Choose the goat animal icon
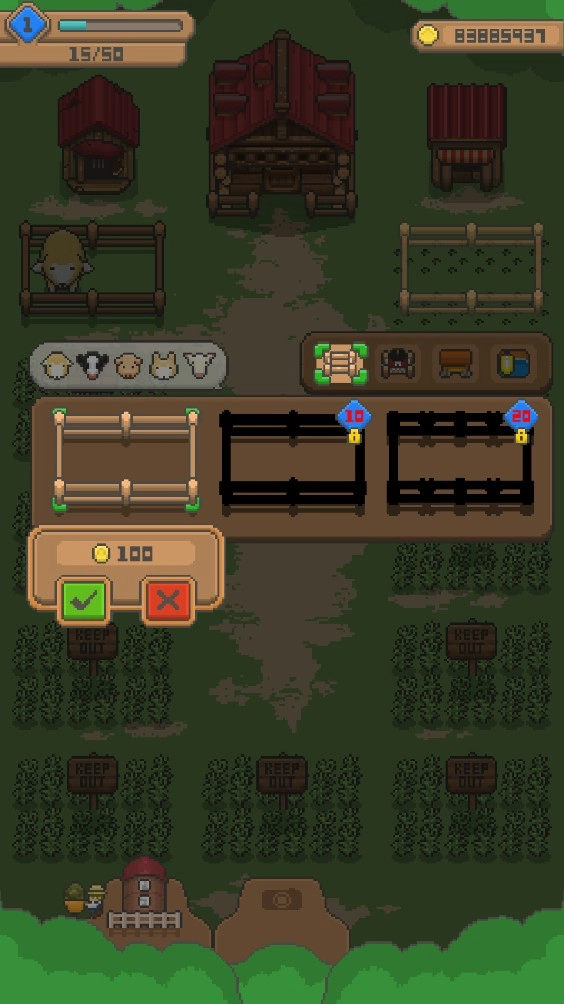The height and width of the screenshot is (1004, 564). (199, 366)
